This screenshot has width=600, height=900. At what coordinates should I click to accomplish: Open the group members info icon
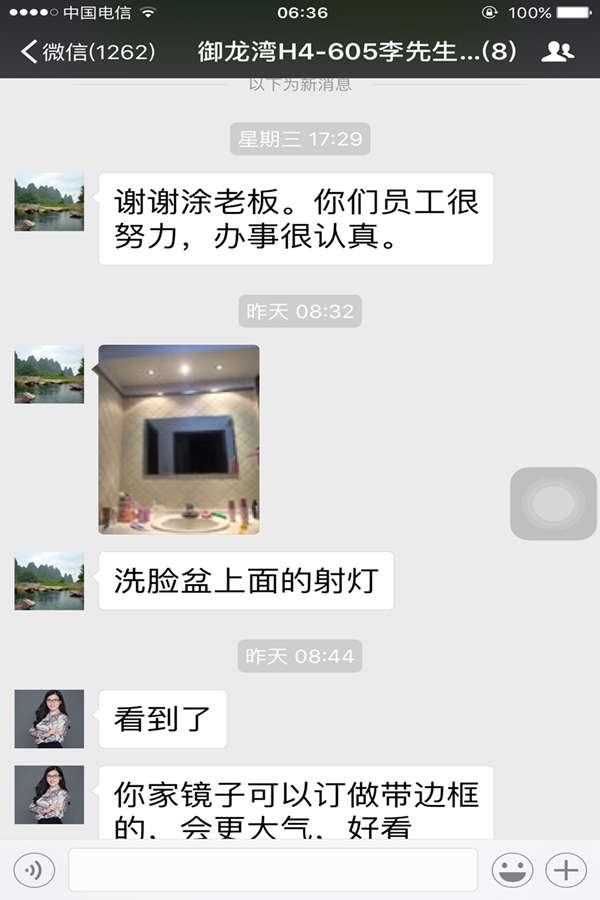pos(557,52)
